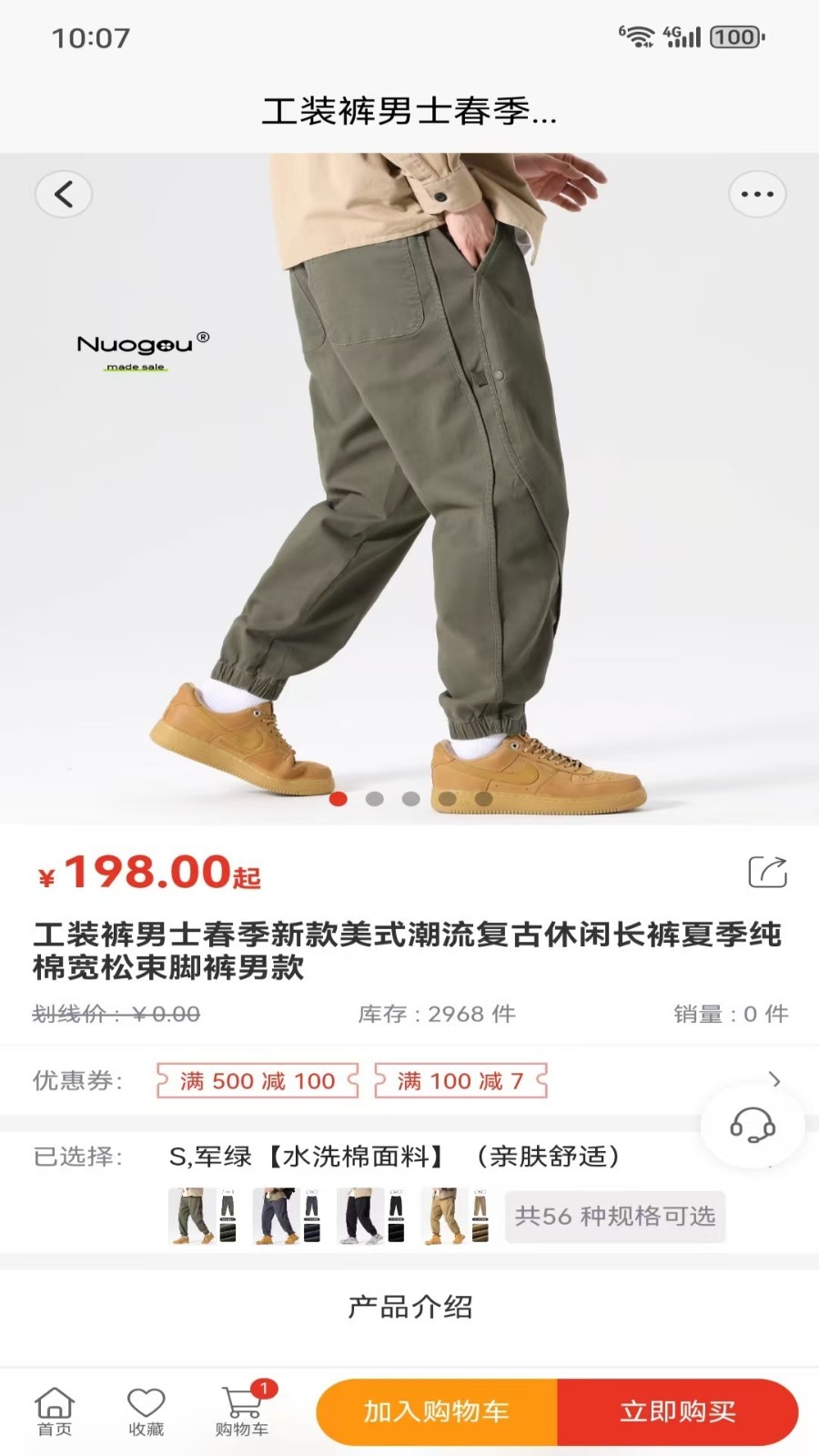Go back using the arrow icon
The width and height of the screenshot is (819, 1456).
(64, 194)
